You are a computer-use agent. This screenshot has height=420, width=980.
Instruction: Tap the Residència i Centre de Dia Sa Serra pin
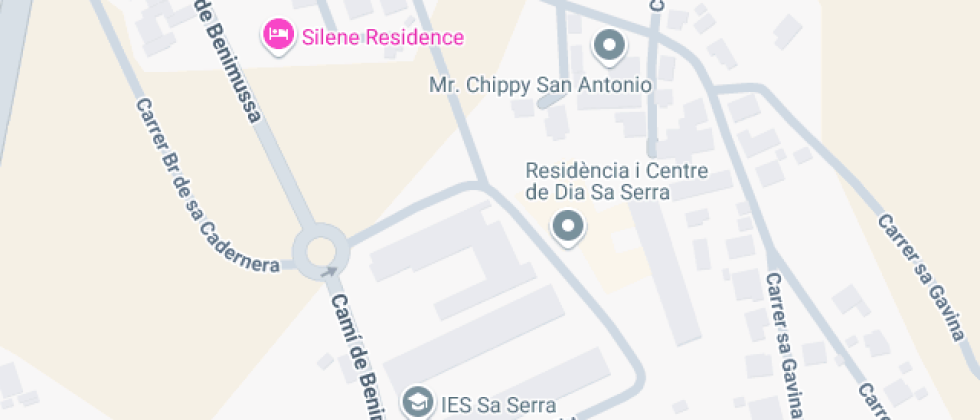click(x=569, y=227)
